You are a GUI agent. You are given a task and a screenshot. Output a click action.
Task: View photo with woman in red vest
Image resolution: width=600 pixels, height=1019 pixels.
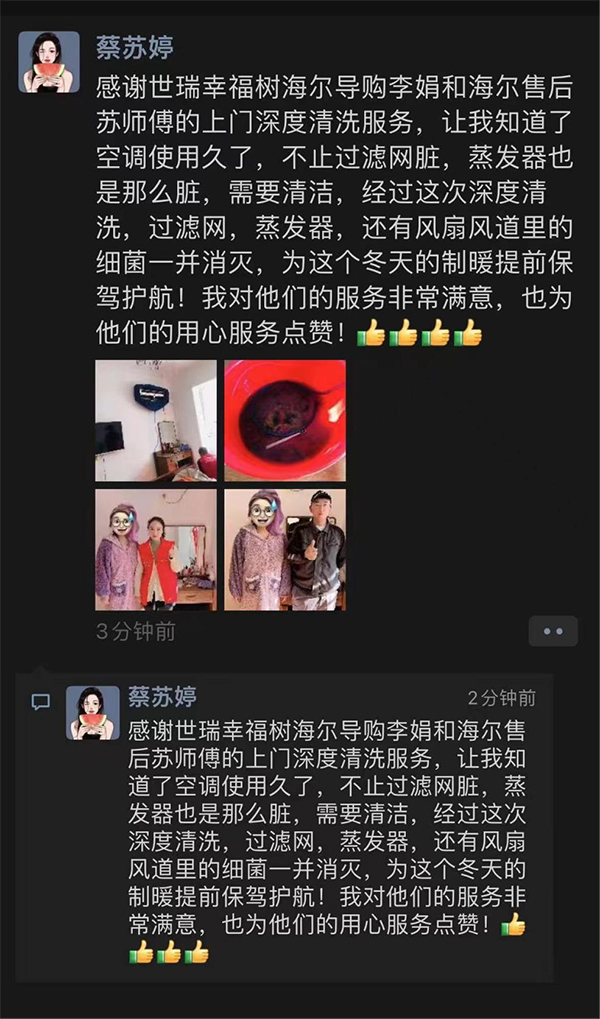click(x=156, y=550)
